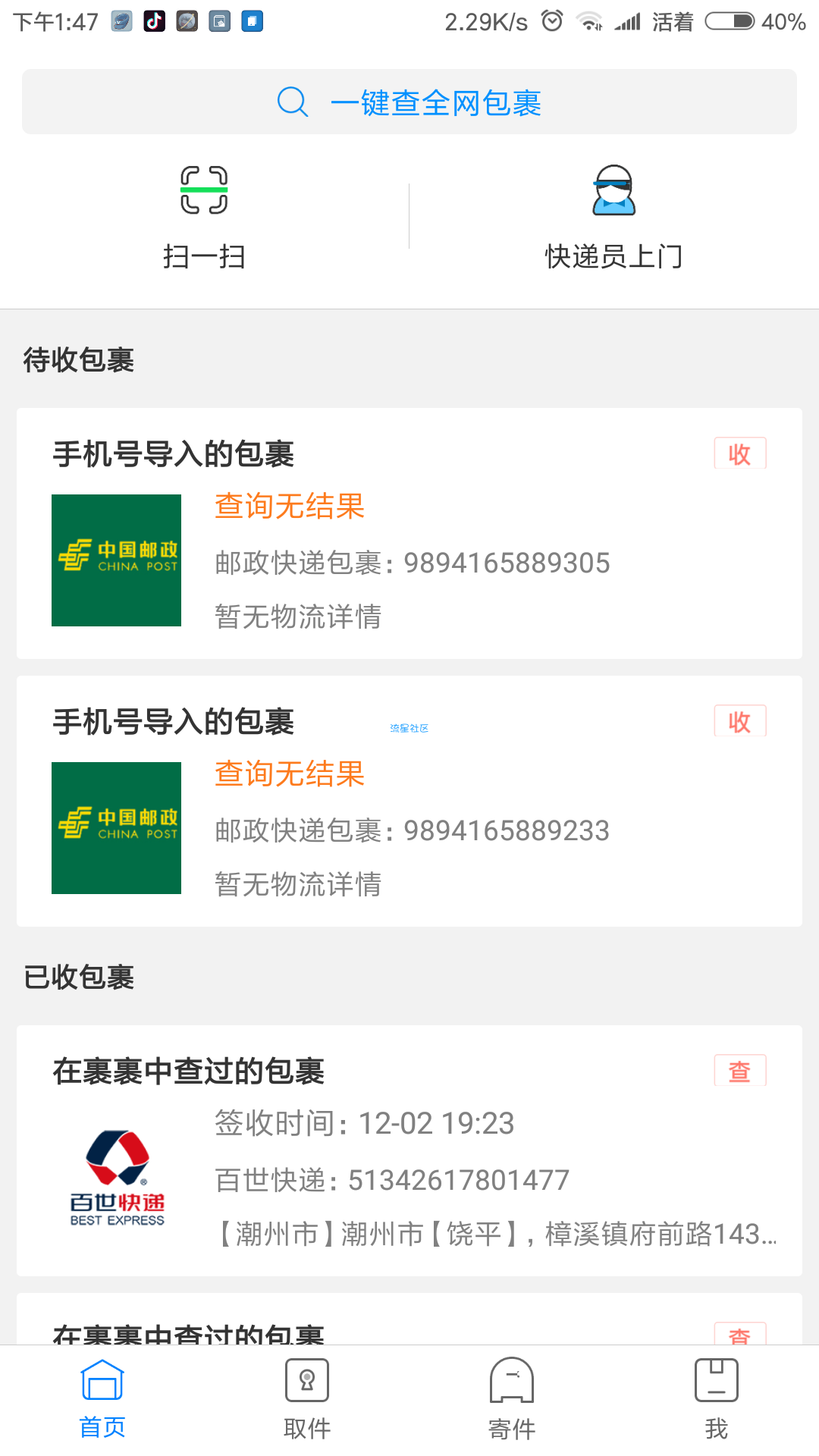
Task: Switch to the 寄件 tab
Action: (x=512, y=1400)
